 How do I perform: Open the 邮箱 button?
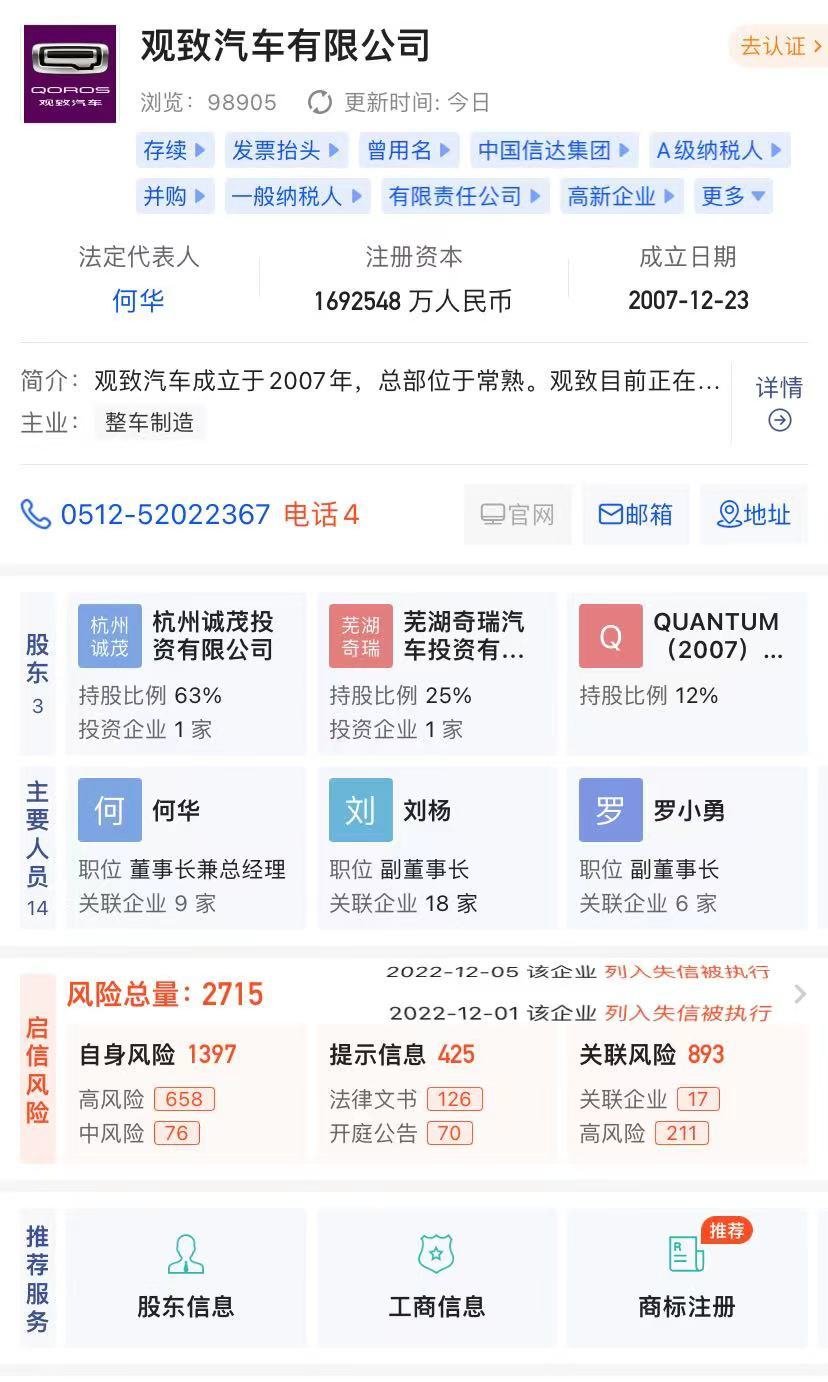pyautogui.click(x=636, y=515)
